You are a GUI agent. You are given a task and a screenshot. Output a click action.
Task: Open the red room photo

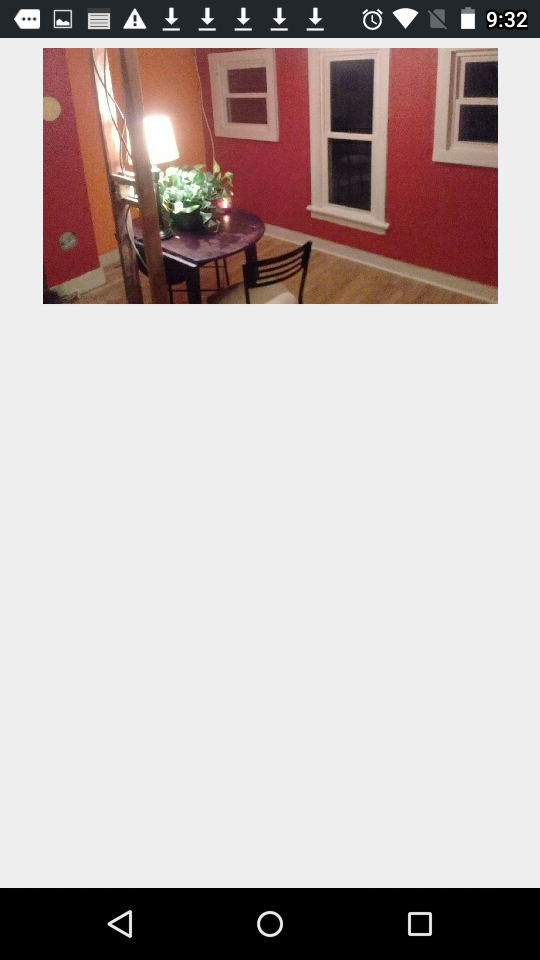point(270,176)
